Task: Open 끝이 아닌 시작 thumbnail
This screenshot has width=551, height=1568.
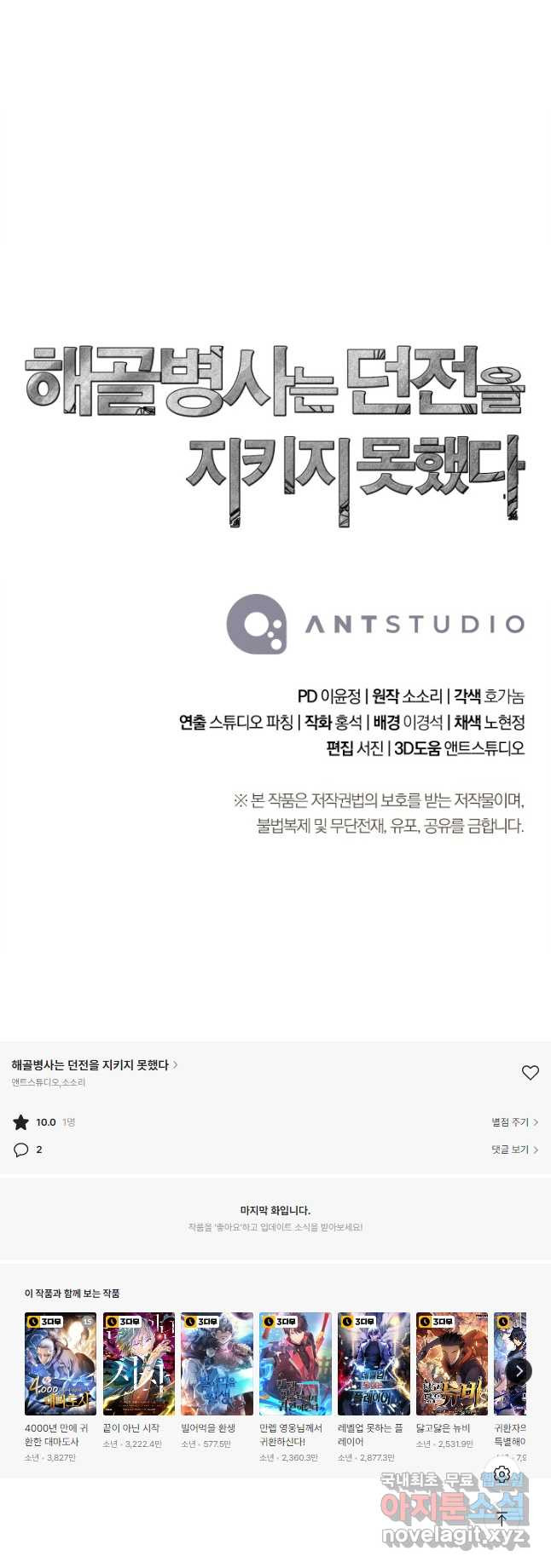Action: click(x=139, y=1363)
